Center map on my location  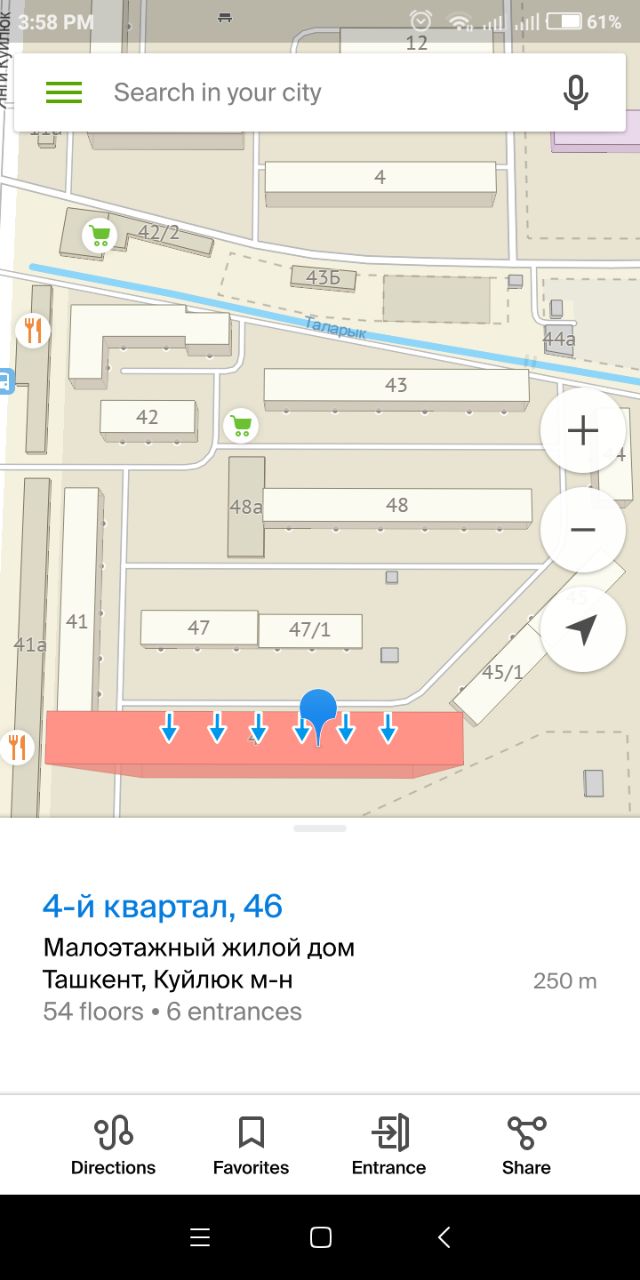click(582, 629)
